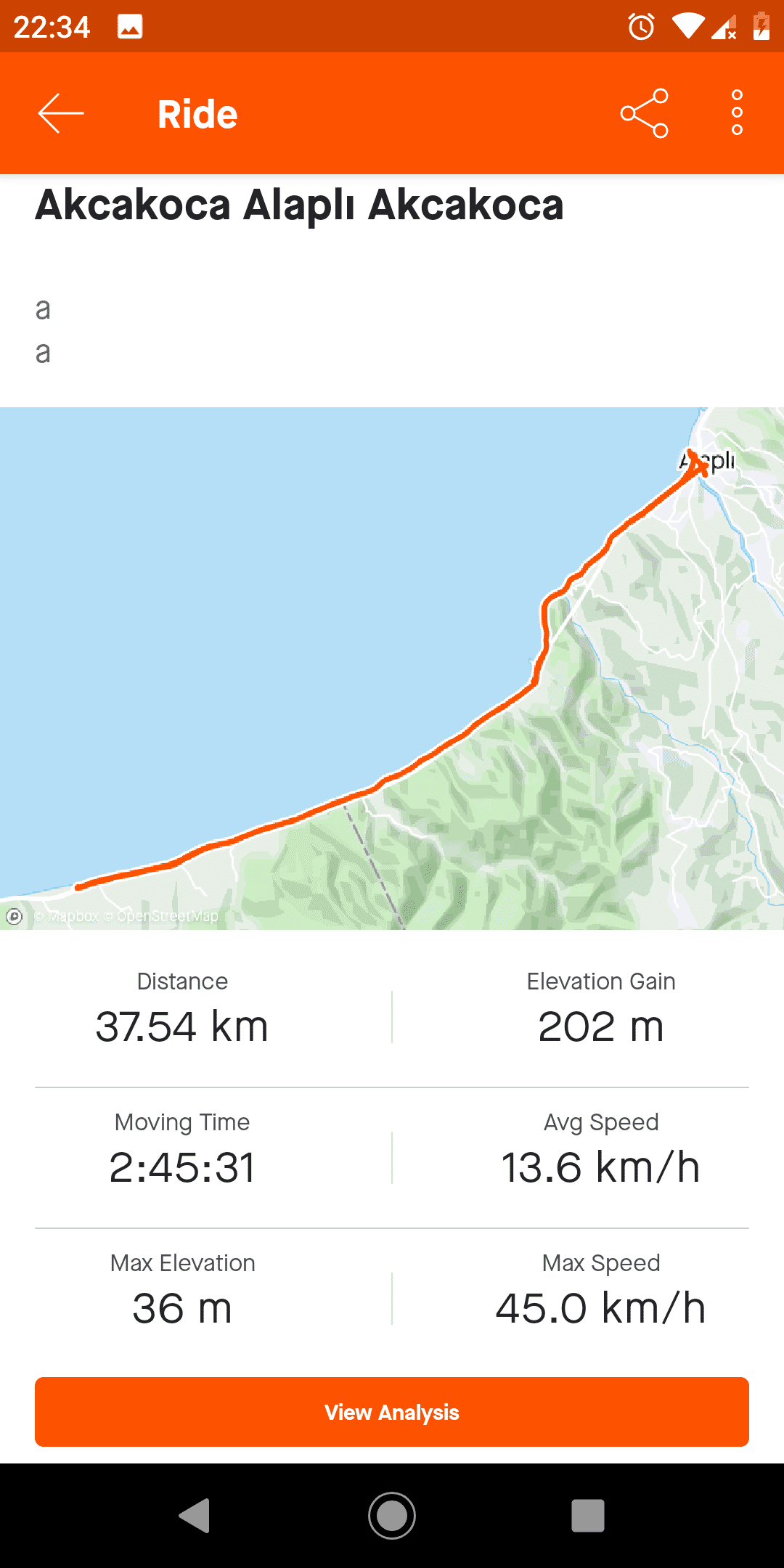The width and height of the screenshot is (784, 1568).
Task: Tap the View Analysis button
Action: [392, 1412]
